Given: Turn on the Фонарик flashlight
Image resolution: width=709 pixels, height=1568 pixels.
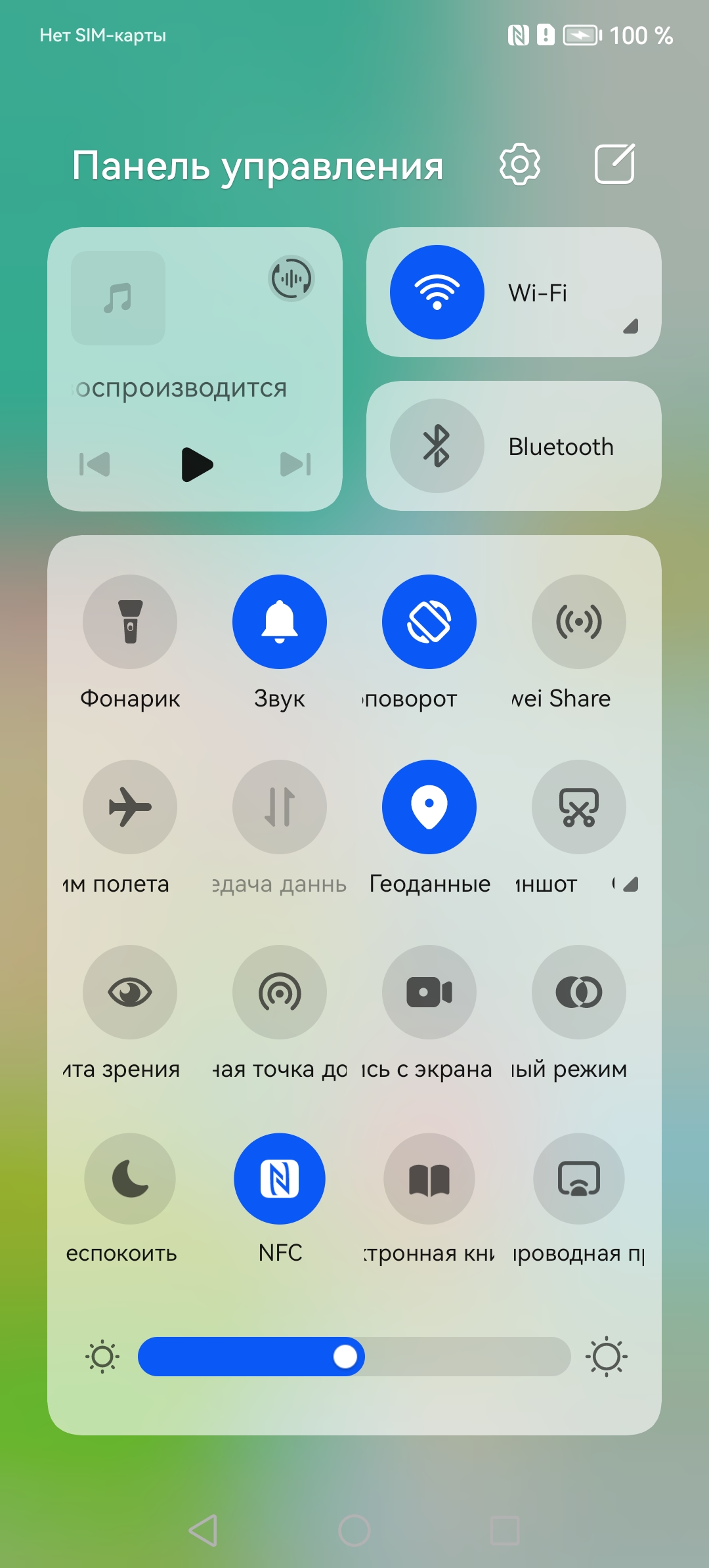Looking at the screenshot, I should tap(130, 622).
